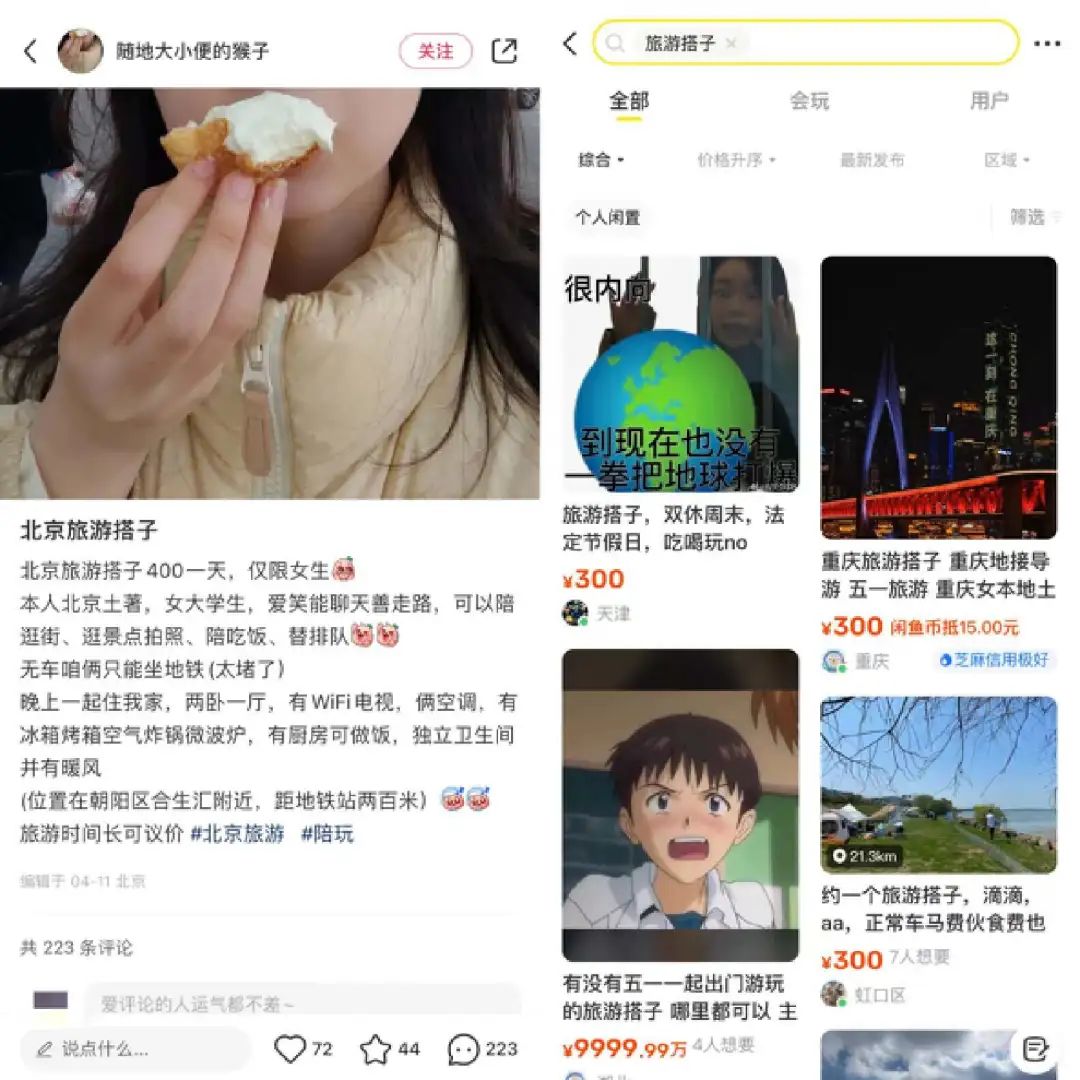Screen dimensions: 1080x1080
Task: Open the comments bubble showing 223
Action: point(464,1049)
